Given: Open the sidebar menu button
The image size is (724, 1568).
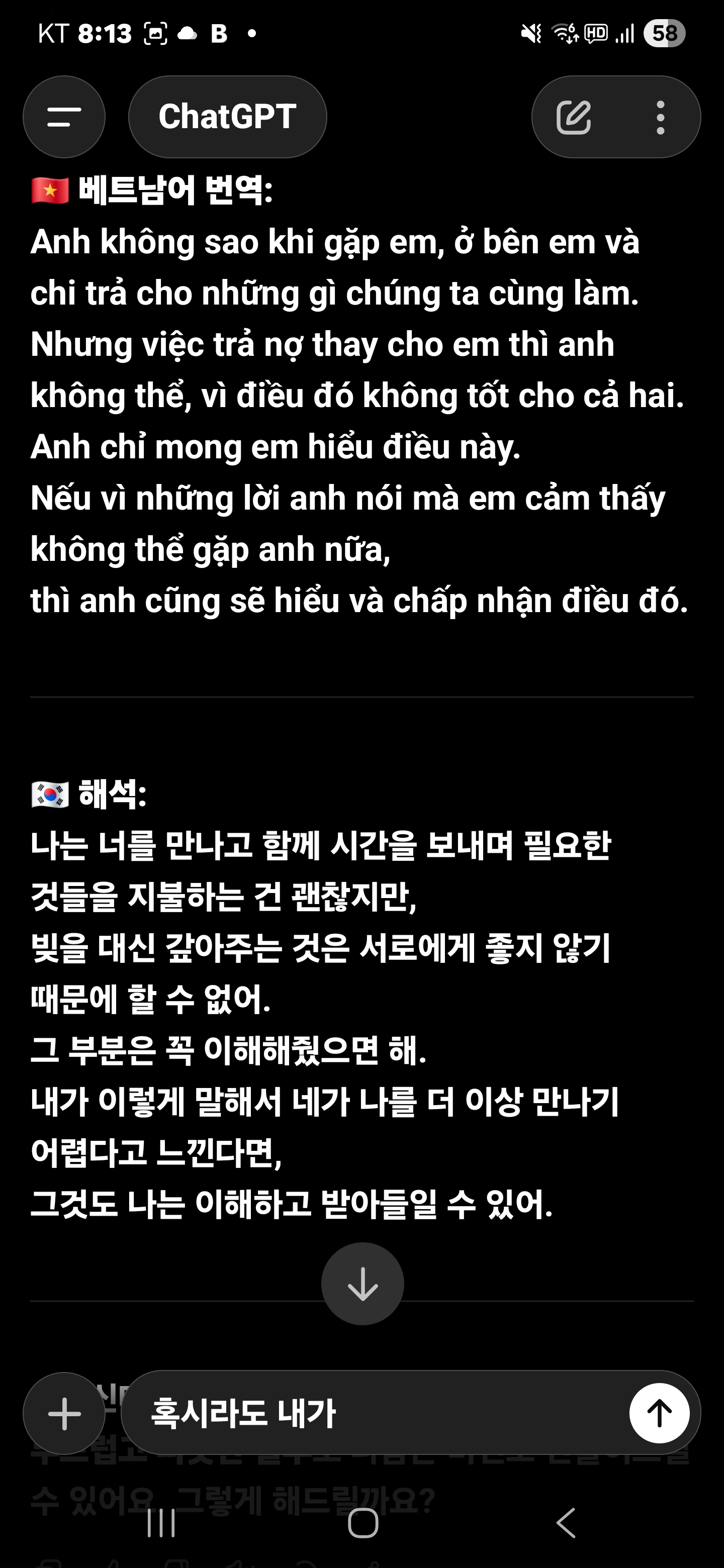Looking at the screenshot, I should pos(64,117).
